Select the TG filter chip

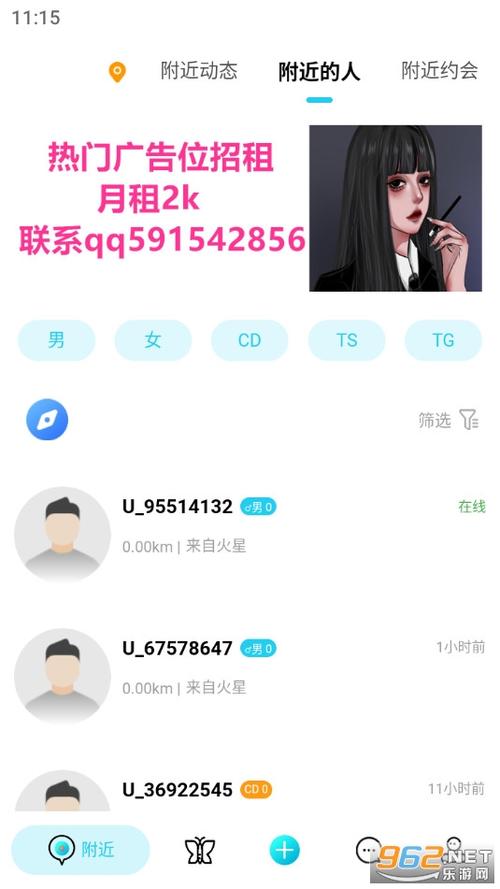click(x=443, y=340)
